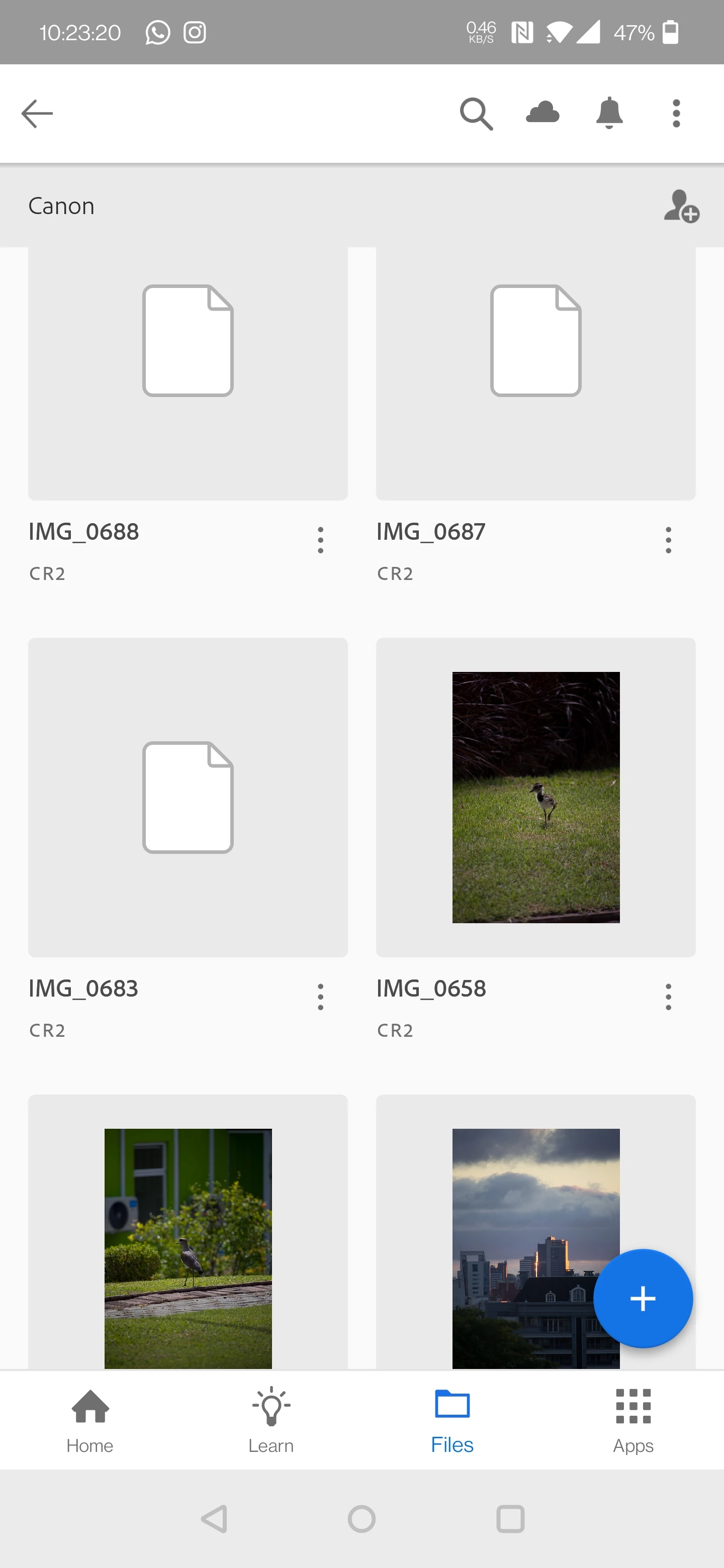Open the IMG_0658 bird photo
The height and width of the screenshot is (1568, 724).
[535, 797]
